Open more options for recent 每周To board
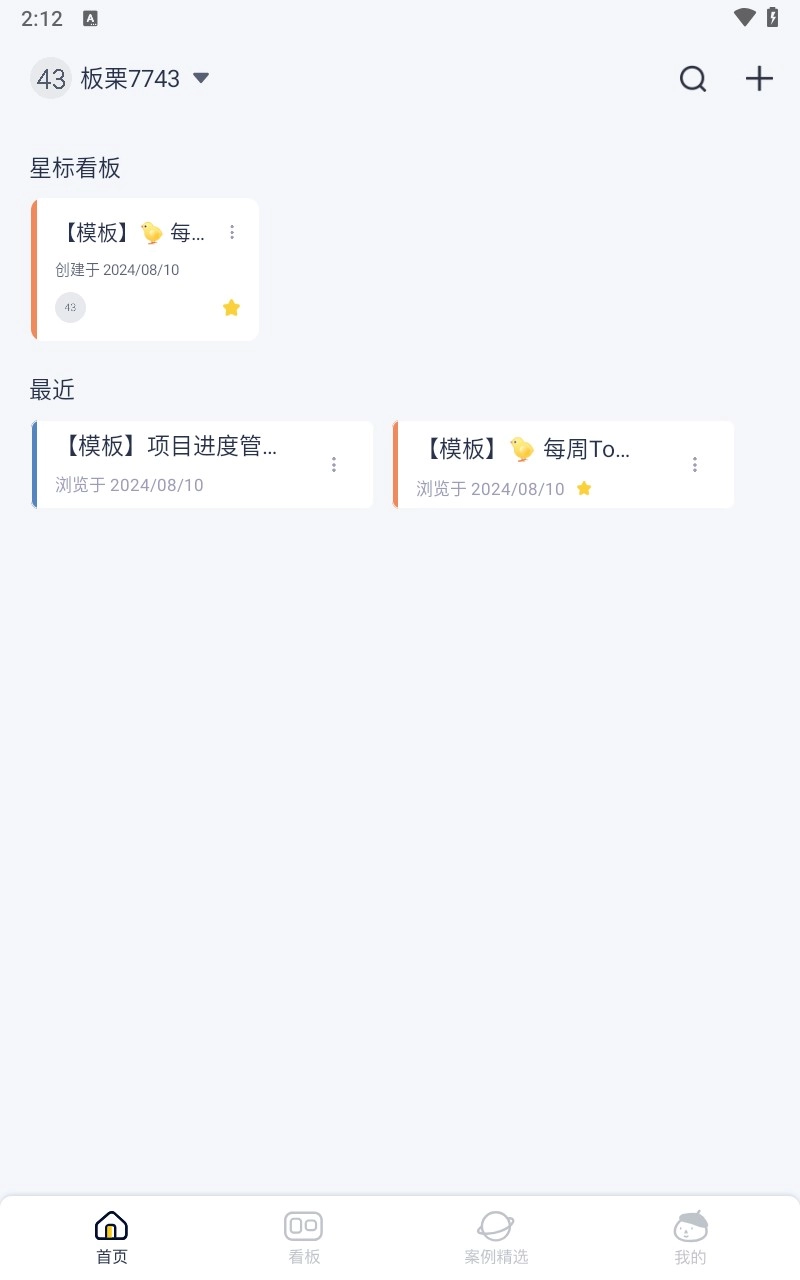This screenshot has height=1280, width=800. [695, 464]
